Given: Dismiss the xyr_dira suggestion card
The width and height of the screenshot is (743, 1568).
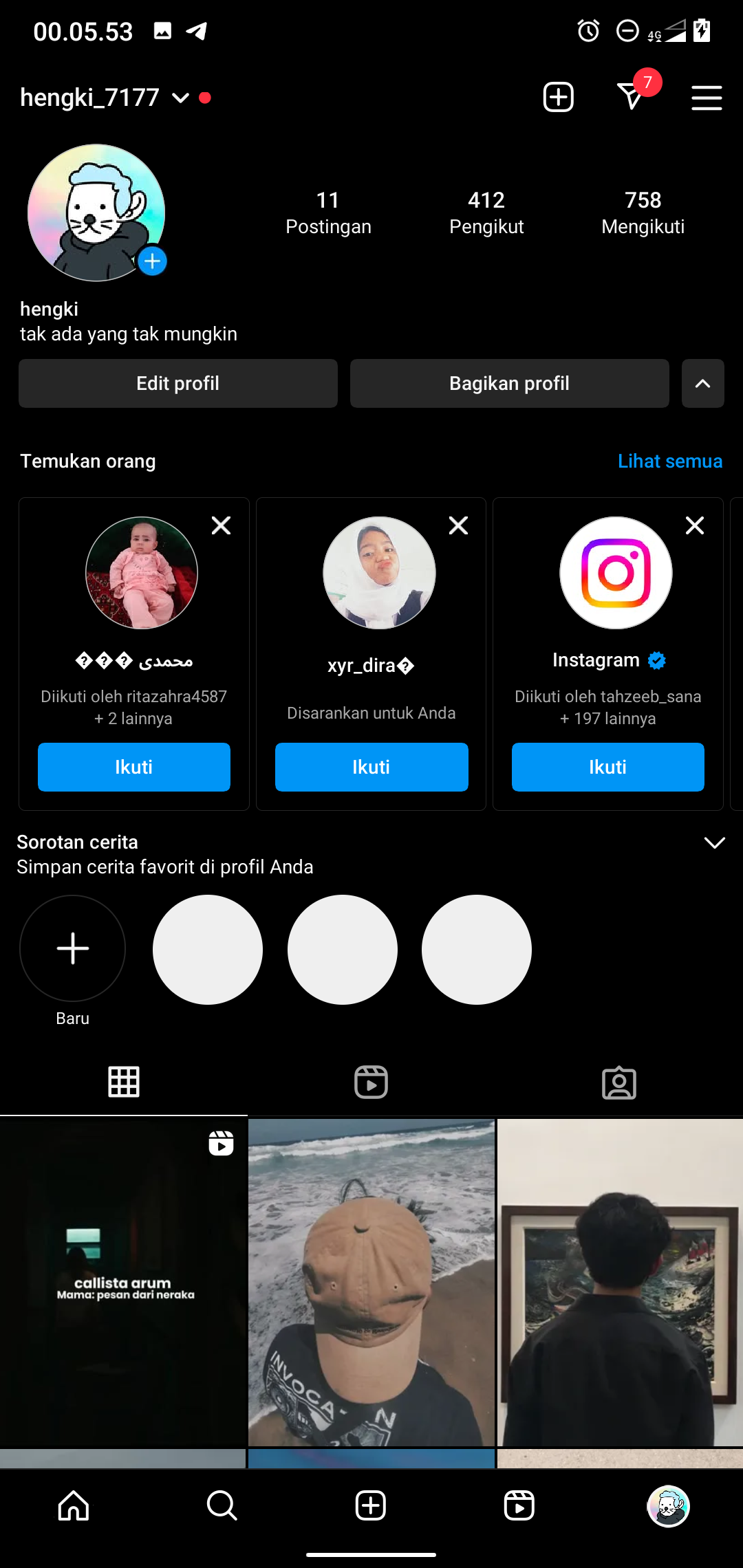Looking at the screenshot, I should (458, 525).
